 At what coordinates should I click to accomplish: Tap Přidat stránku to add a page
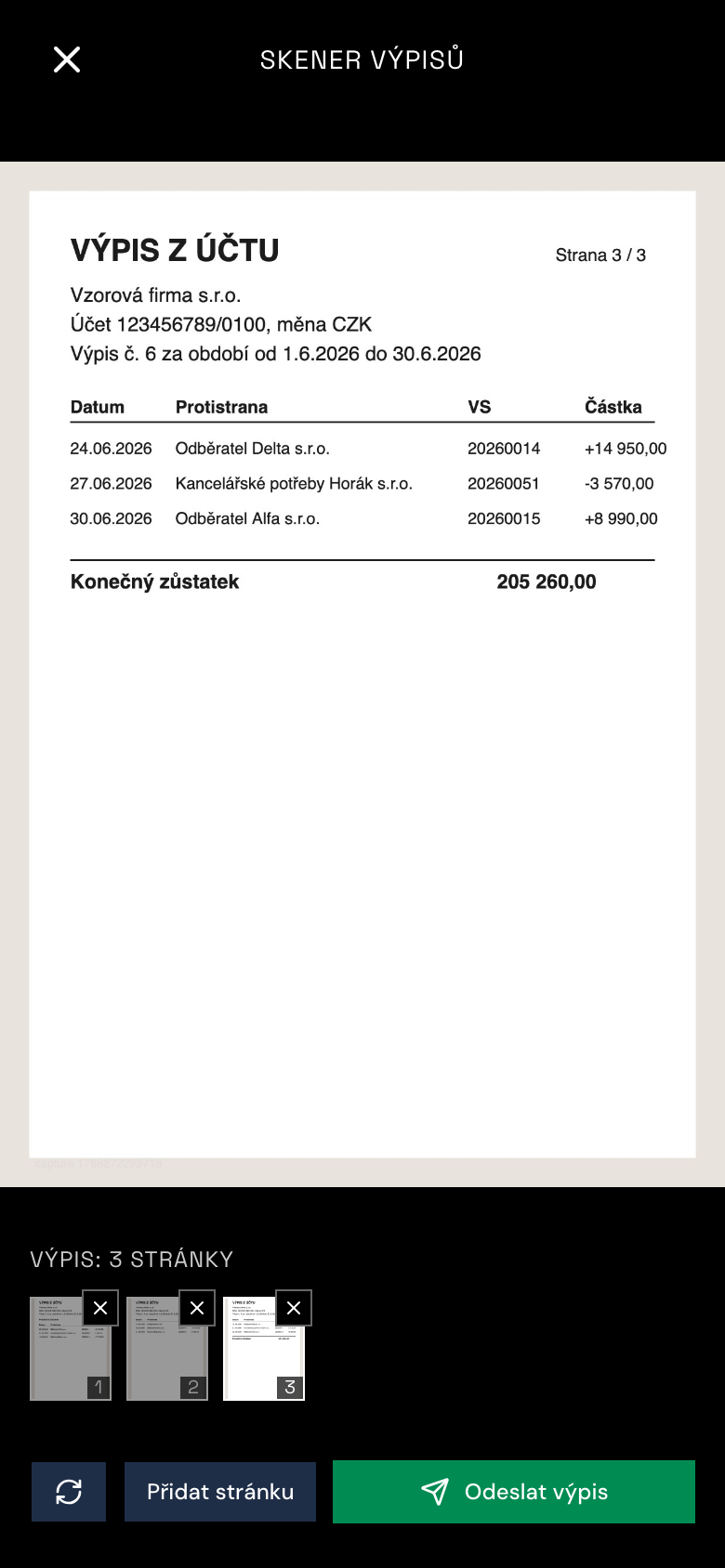coord(220,1492)
